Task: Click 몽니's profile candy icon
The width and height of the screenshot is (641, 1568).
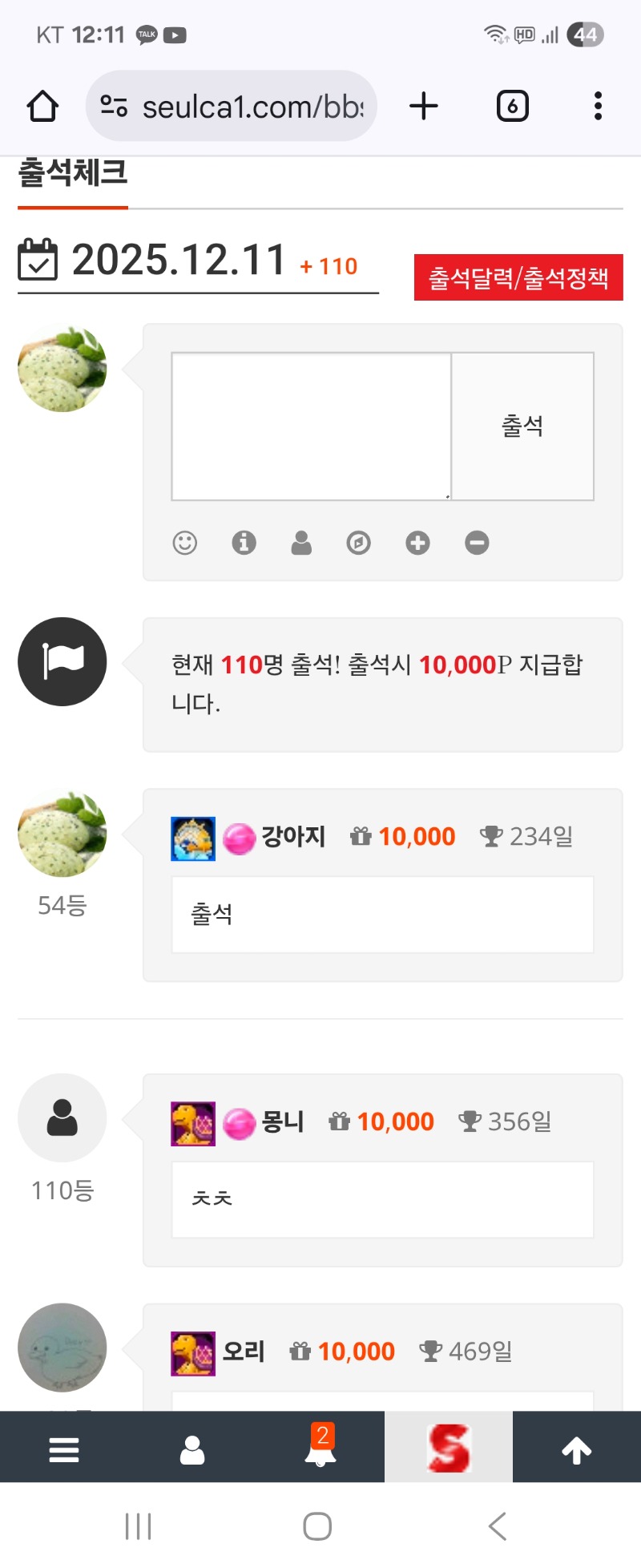Action: tap(235, 1122)
